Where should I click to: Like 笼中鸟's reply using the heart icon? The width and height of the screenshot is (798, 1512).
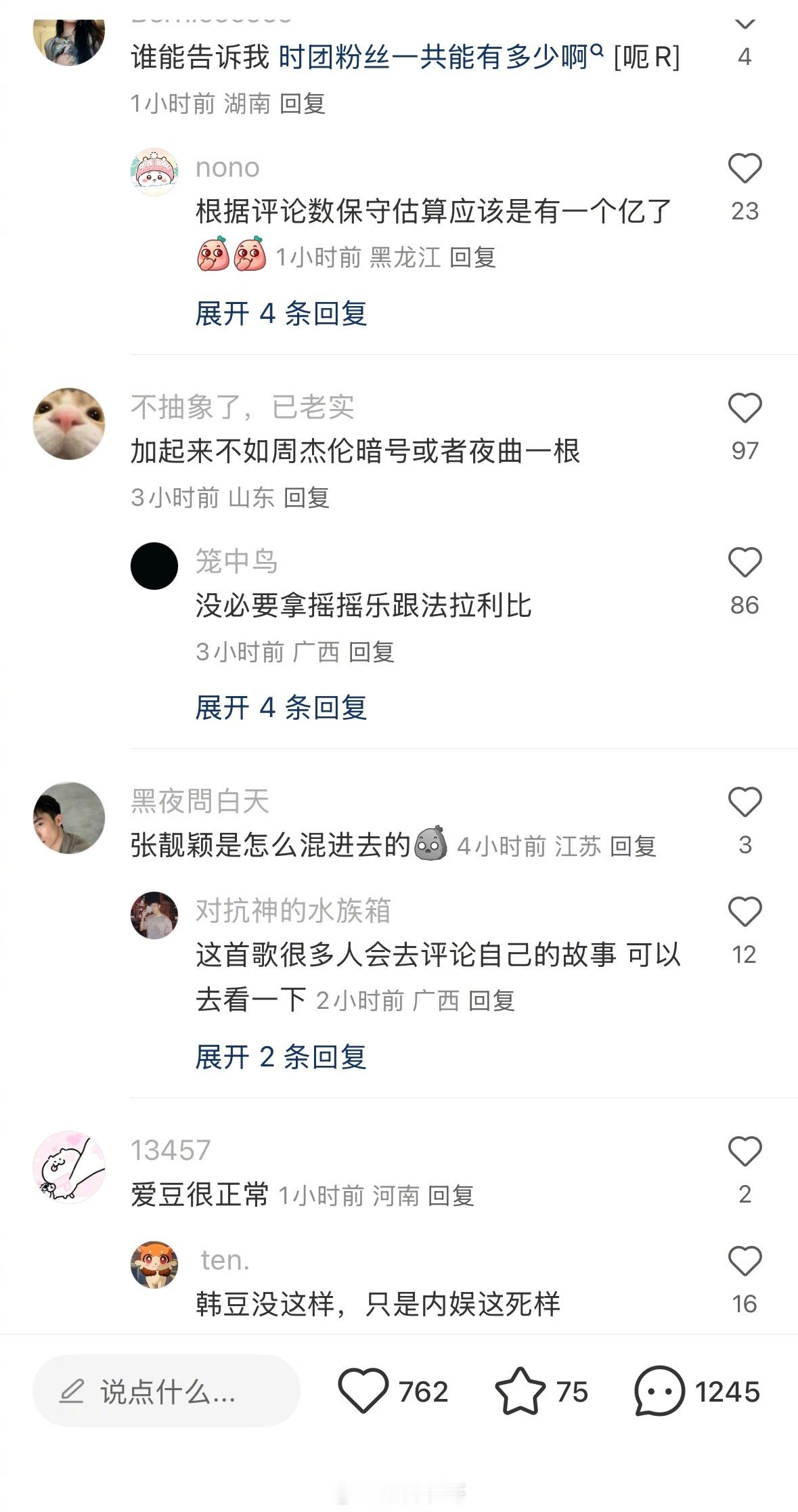745,561
